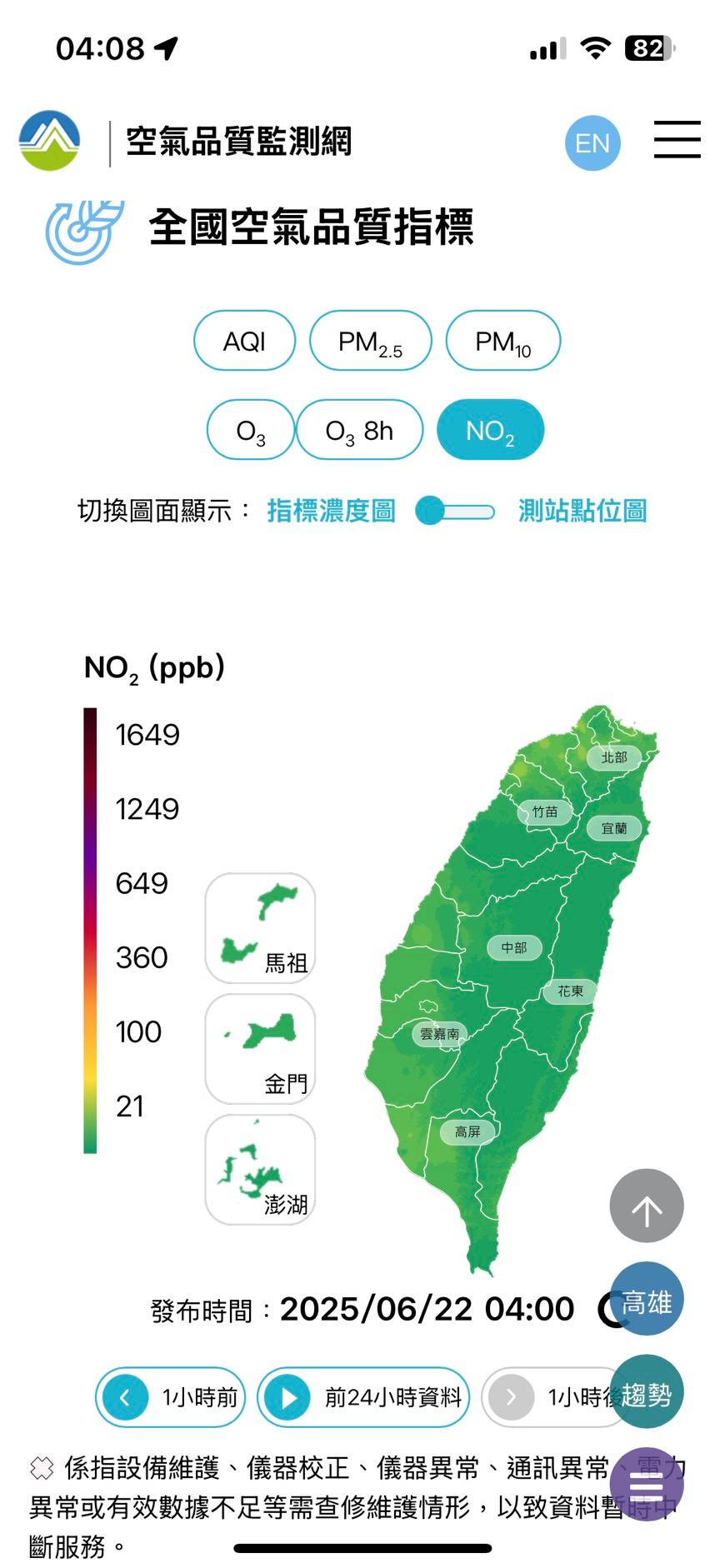The width and height of the screenshot is (725, 1568).
Task: Tap the 高屏 region label
Action: click(467, 1131)
